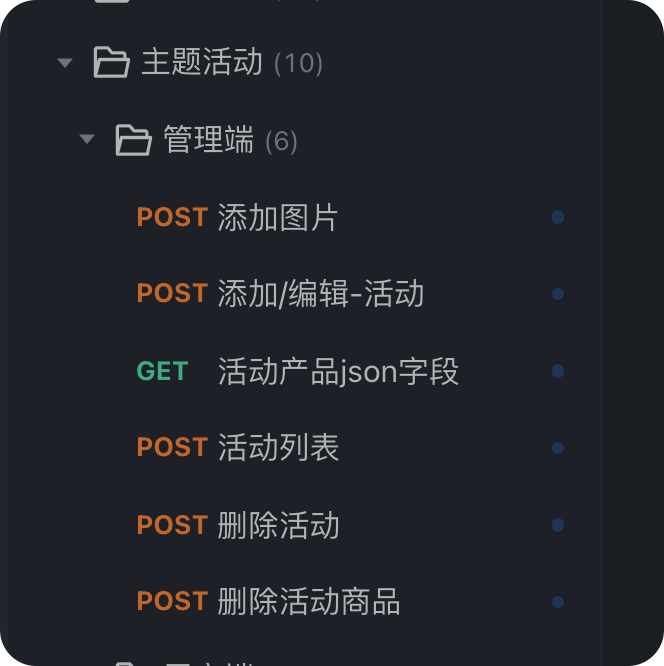
Task: Collapse the 主题活动 folder
Action: tap(66, 63)
